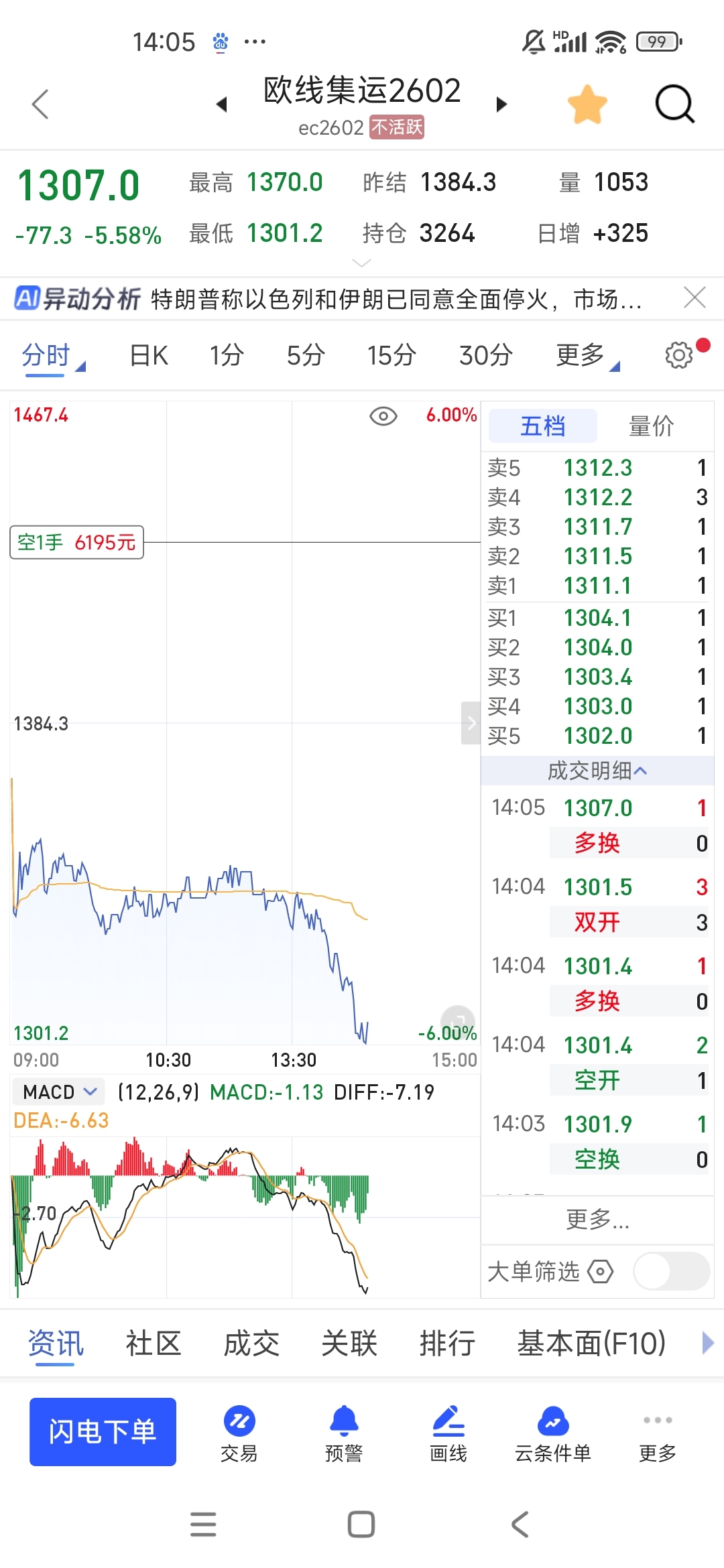Open 云条件单

552,1434
